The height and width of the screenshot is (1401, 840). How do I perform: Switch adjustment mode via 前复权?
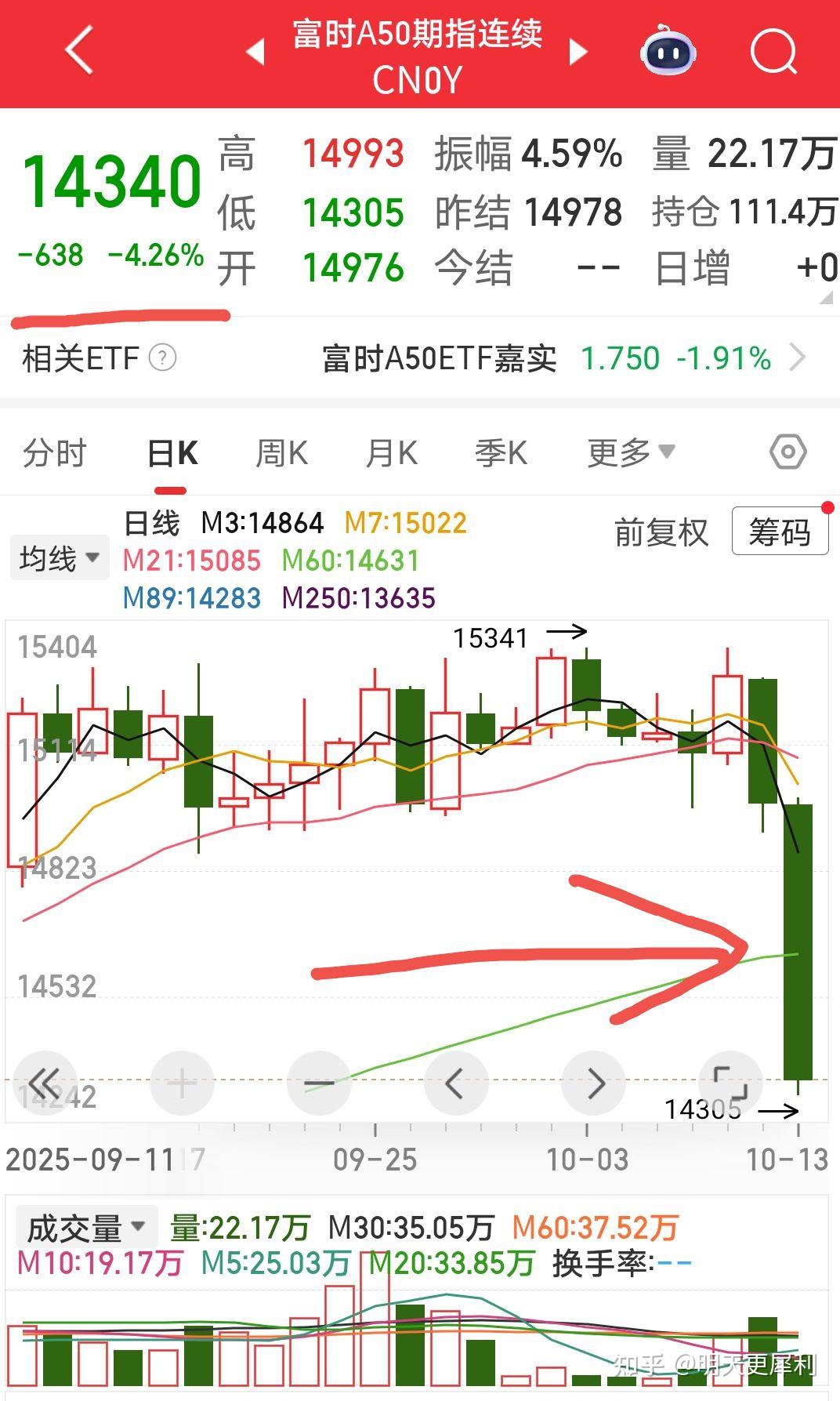[662, 532]
